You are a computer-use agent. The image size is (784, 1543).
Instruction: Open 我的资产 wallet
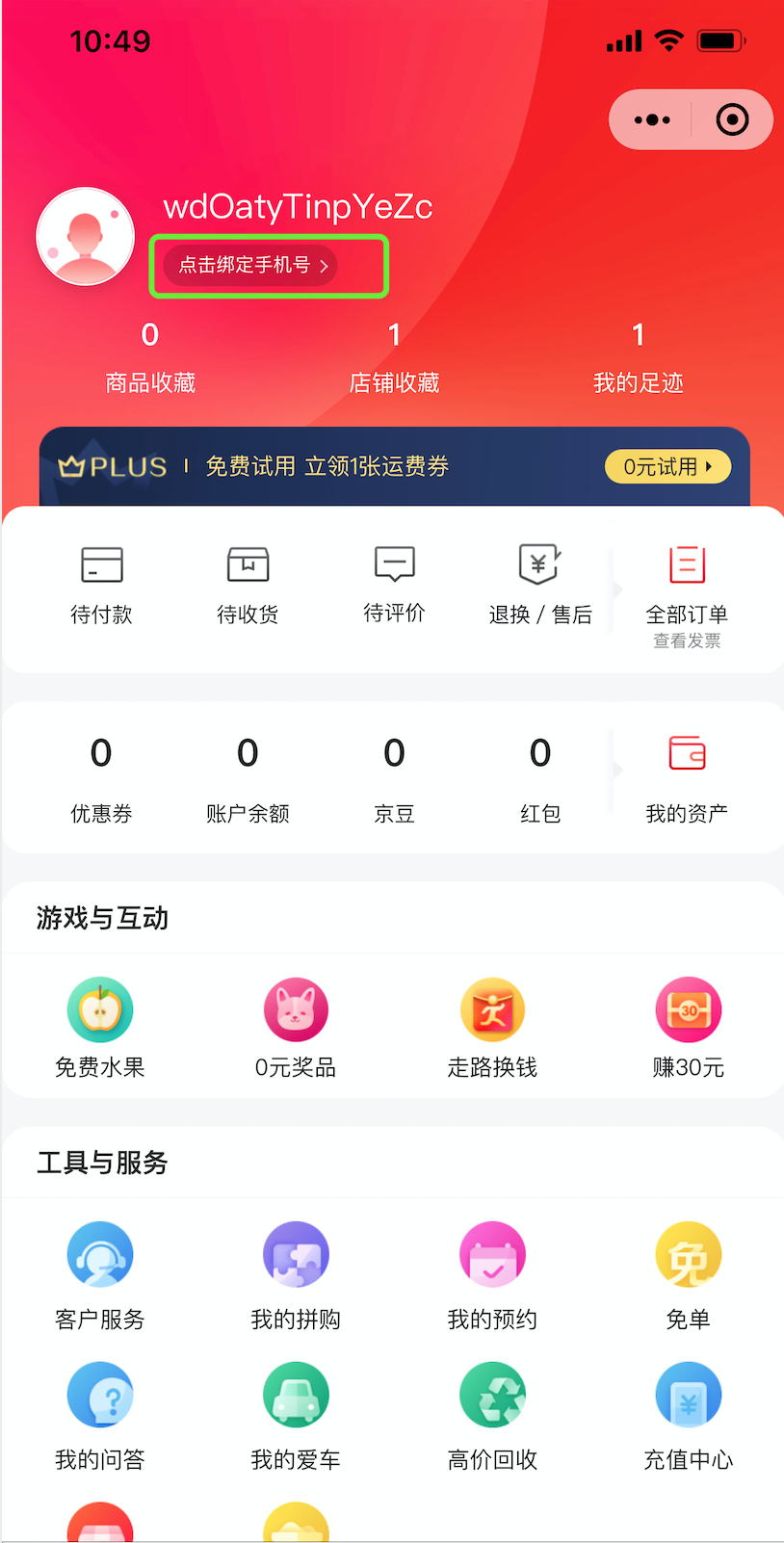pos(687,777)
